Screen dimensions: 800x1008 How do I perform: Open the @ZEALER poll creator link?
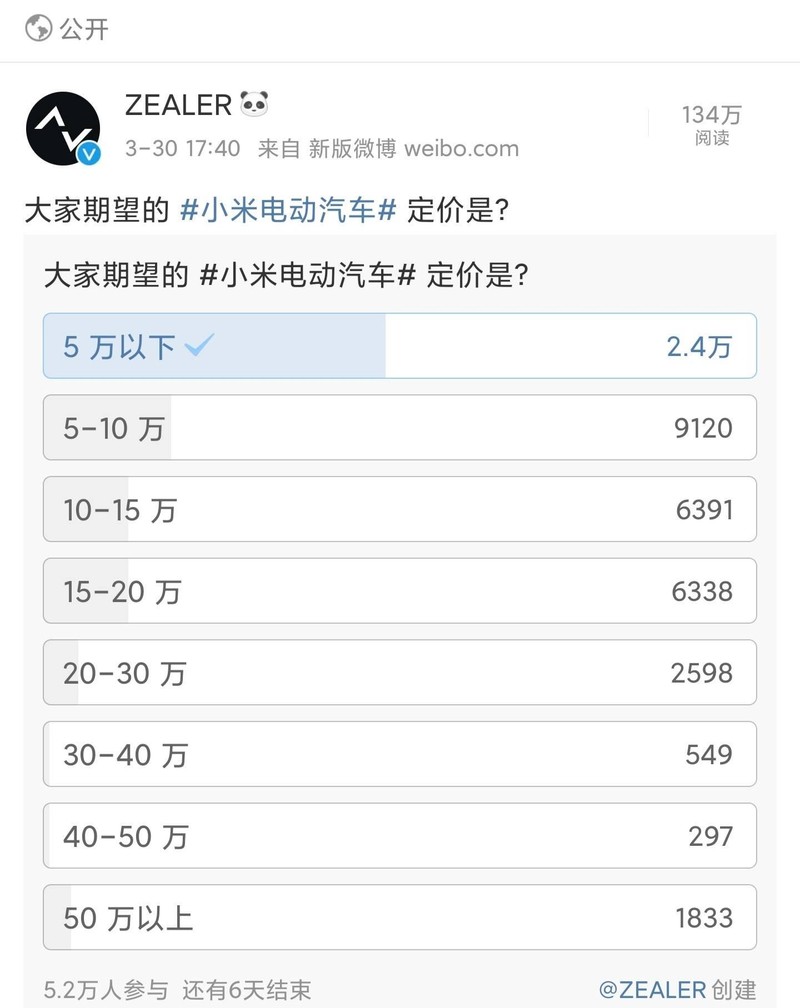(652, 990)
